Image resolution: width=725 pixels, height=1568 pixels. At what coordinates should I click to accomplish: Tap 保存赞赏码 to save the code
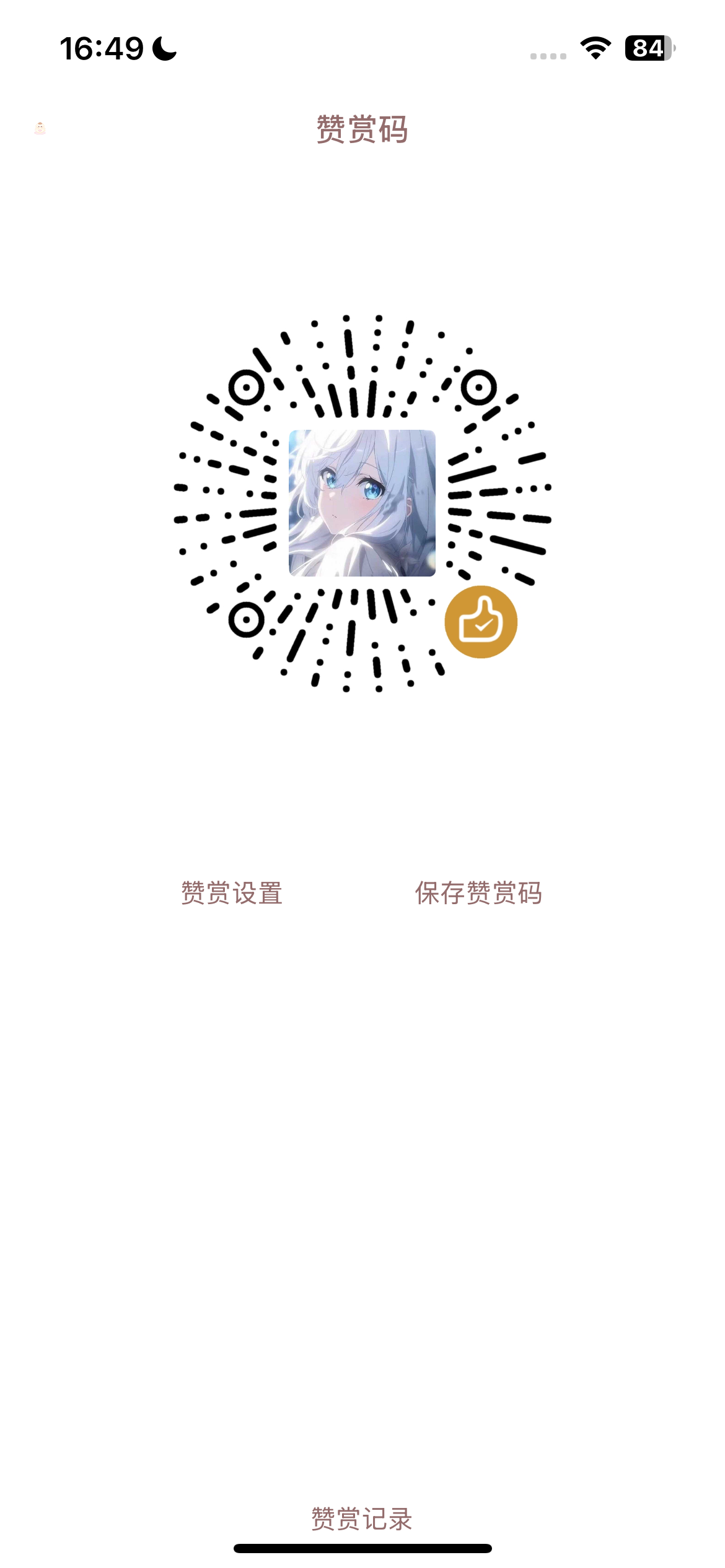[x=478, y=893]
